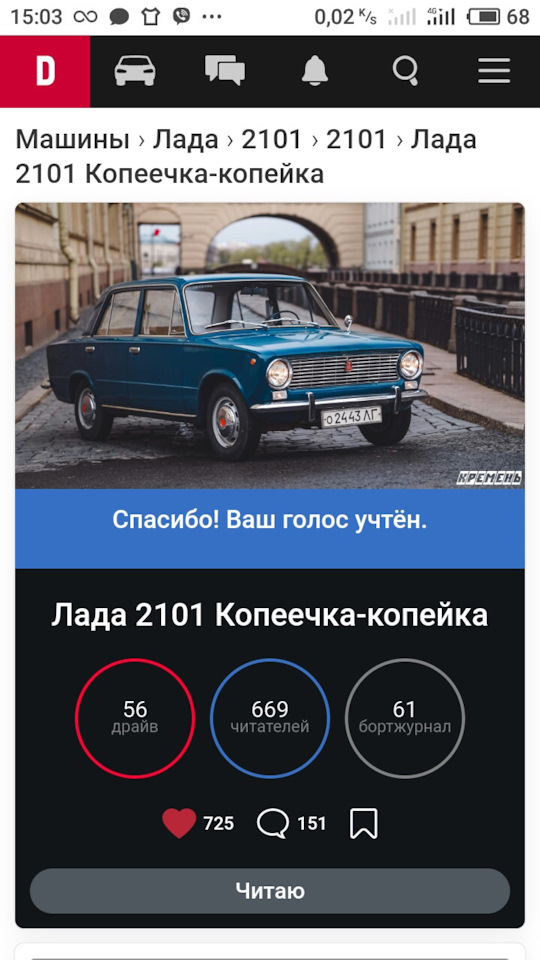The width and height of the screenshot is (540, 960).
Task: Open the blue Lada 2101 photo
Action: (x=270, y=345)
